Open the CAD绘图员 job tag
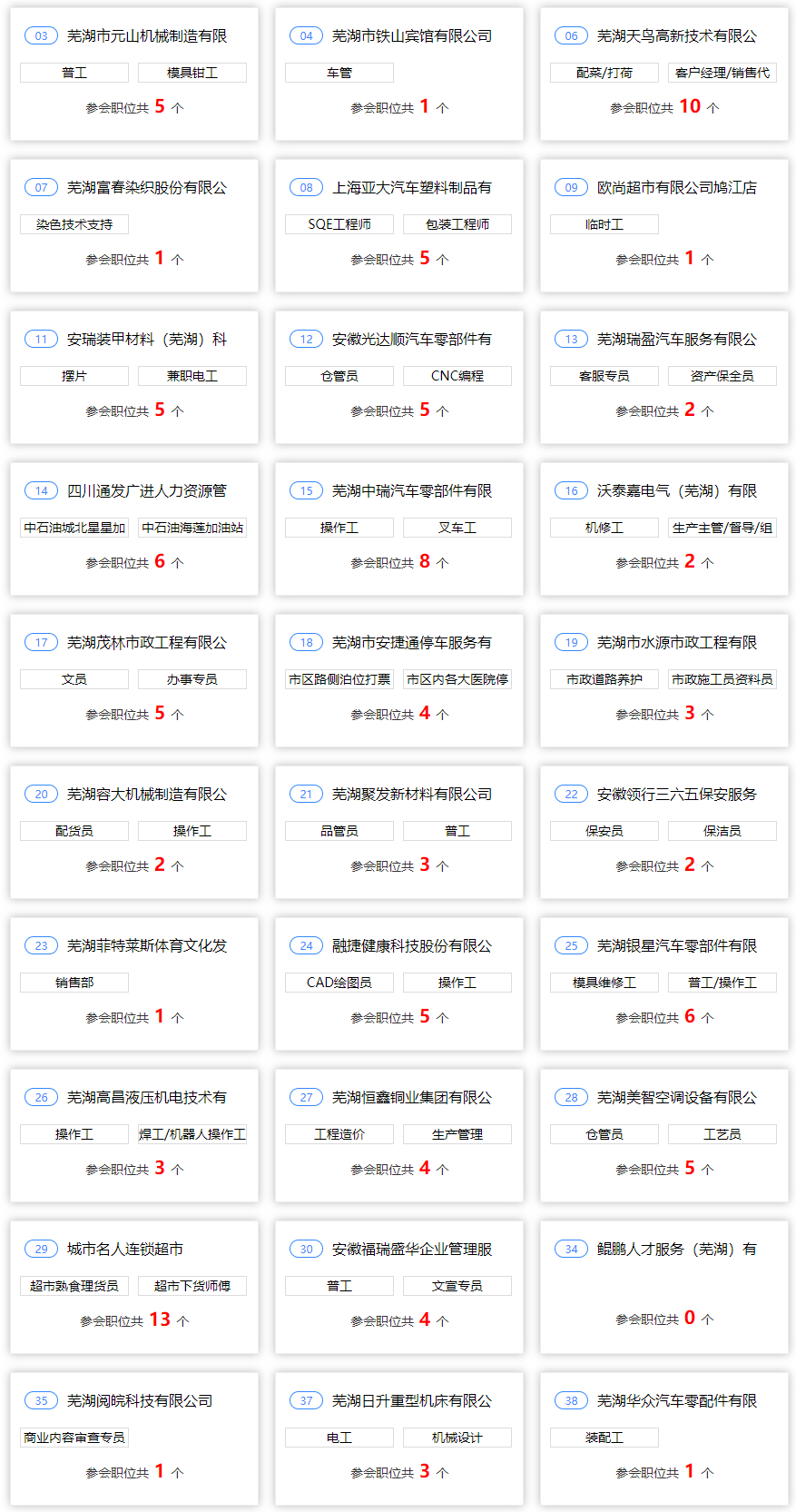This screenshot has height=1512, width=796. (x=339, y=983)
